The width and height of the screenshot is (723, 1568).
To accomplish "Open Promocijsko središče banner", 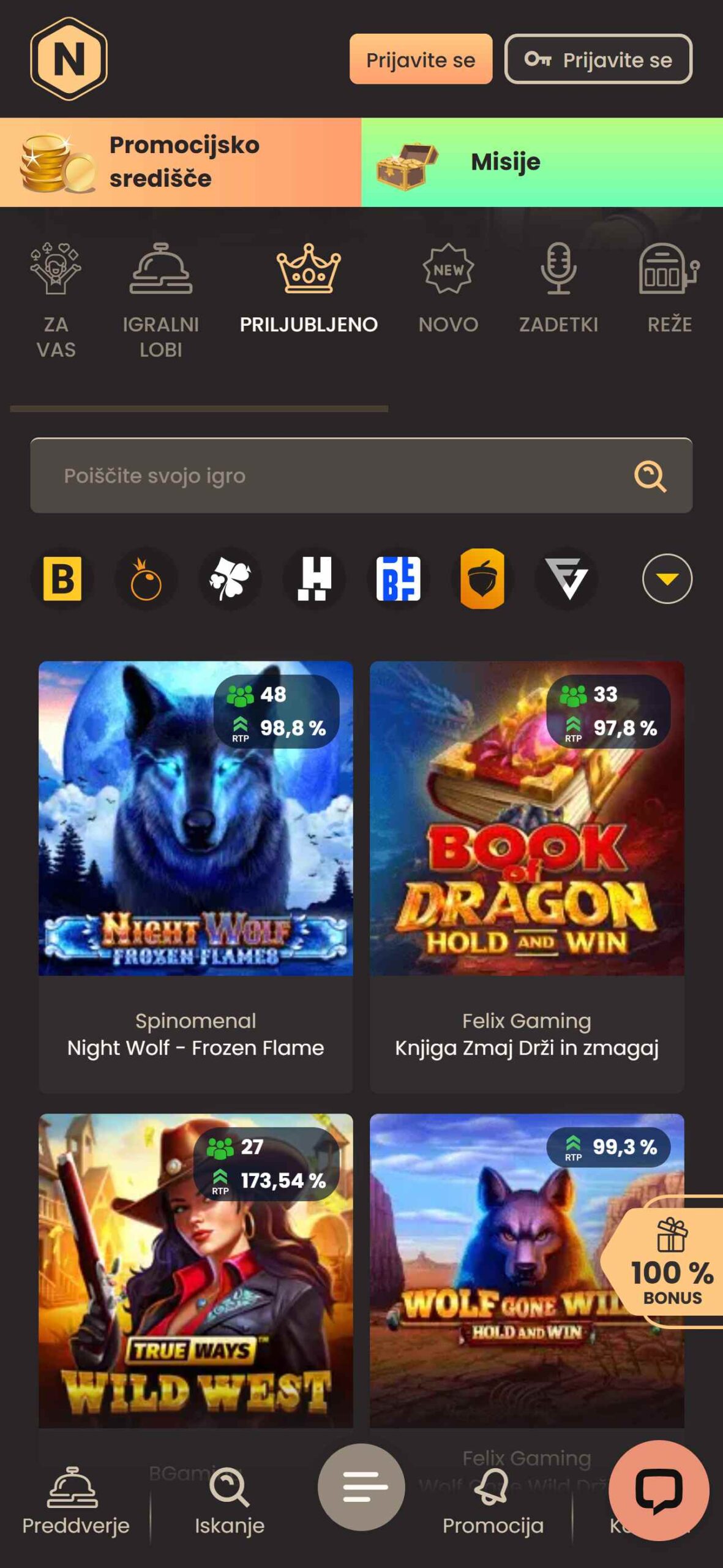I will [x=181, y=162].
